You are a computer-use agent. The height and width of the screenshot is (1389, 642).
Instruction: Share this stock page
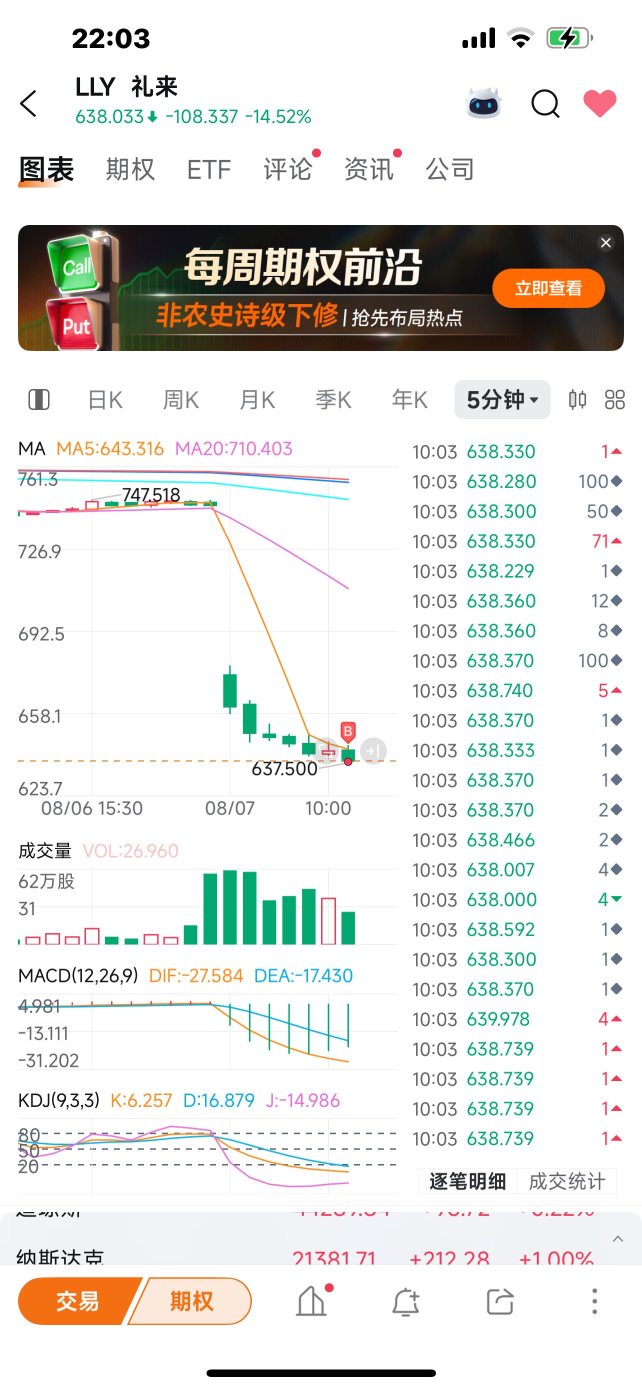pos(499,1302)
